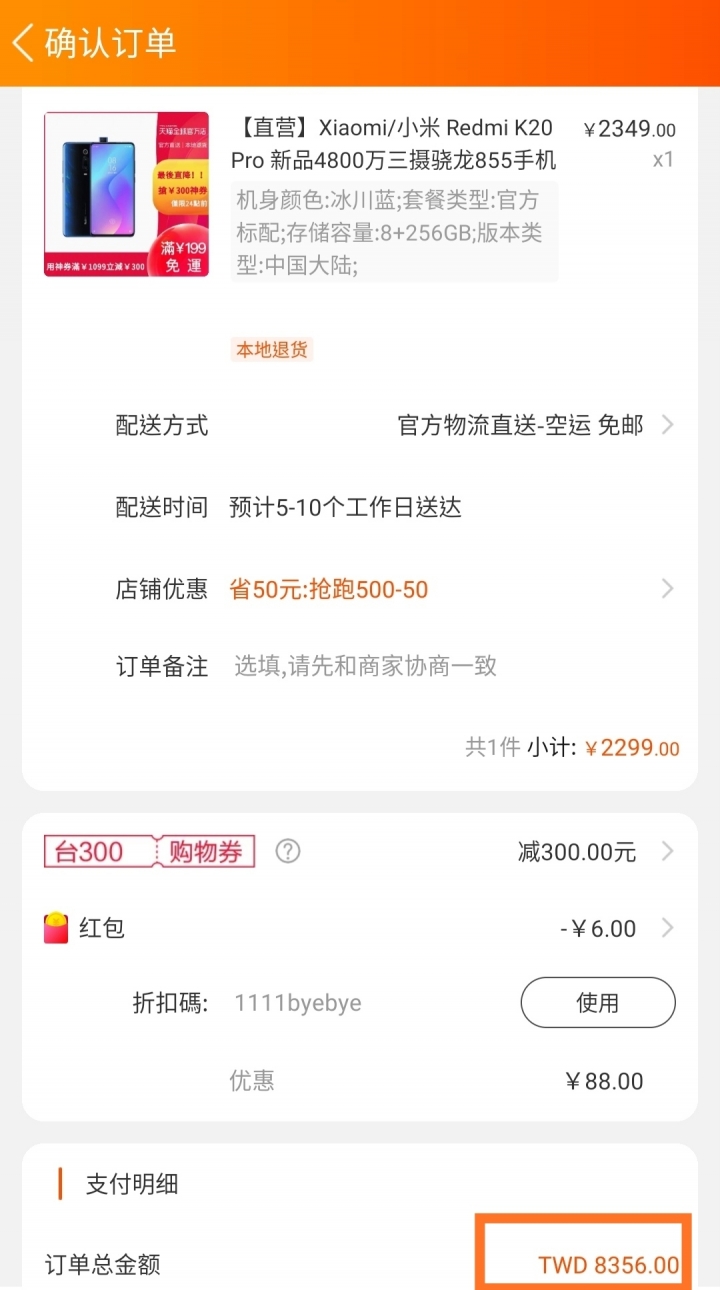Open the 台300 购物券 coupon selection
Screen dimensions: 720x1290
(667, 852)
